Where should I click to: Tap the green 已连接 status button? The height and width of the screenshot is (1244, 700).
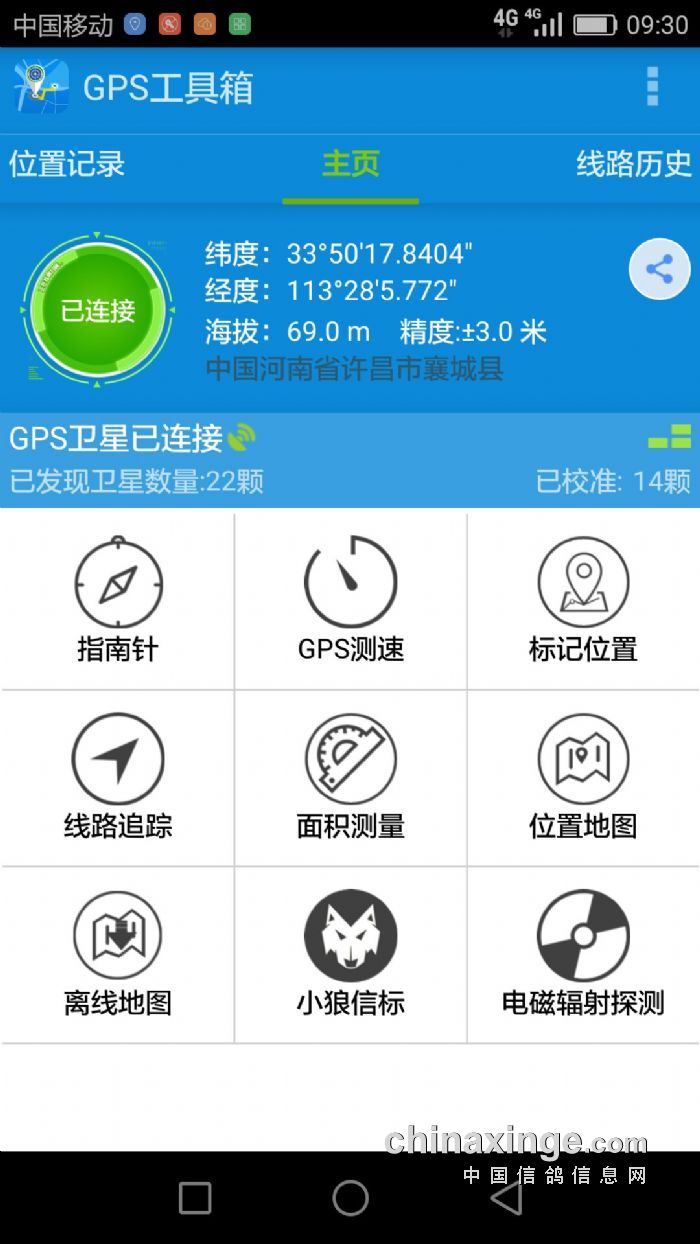click(x=98, y=311)
